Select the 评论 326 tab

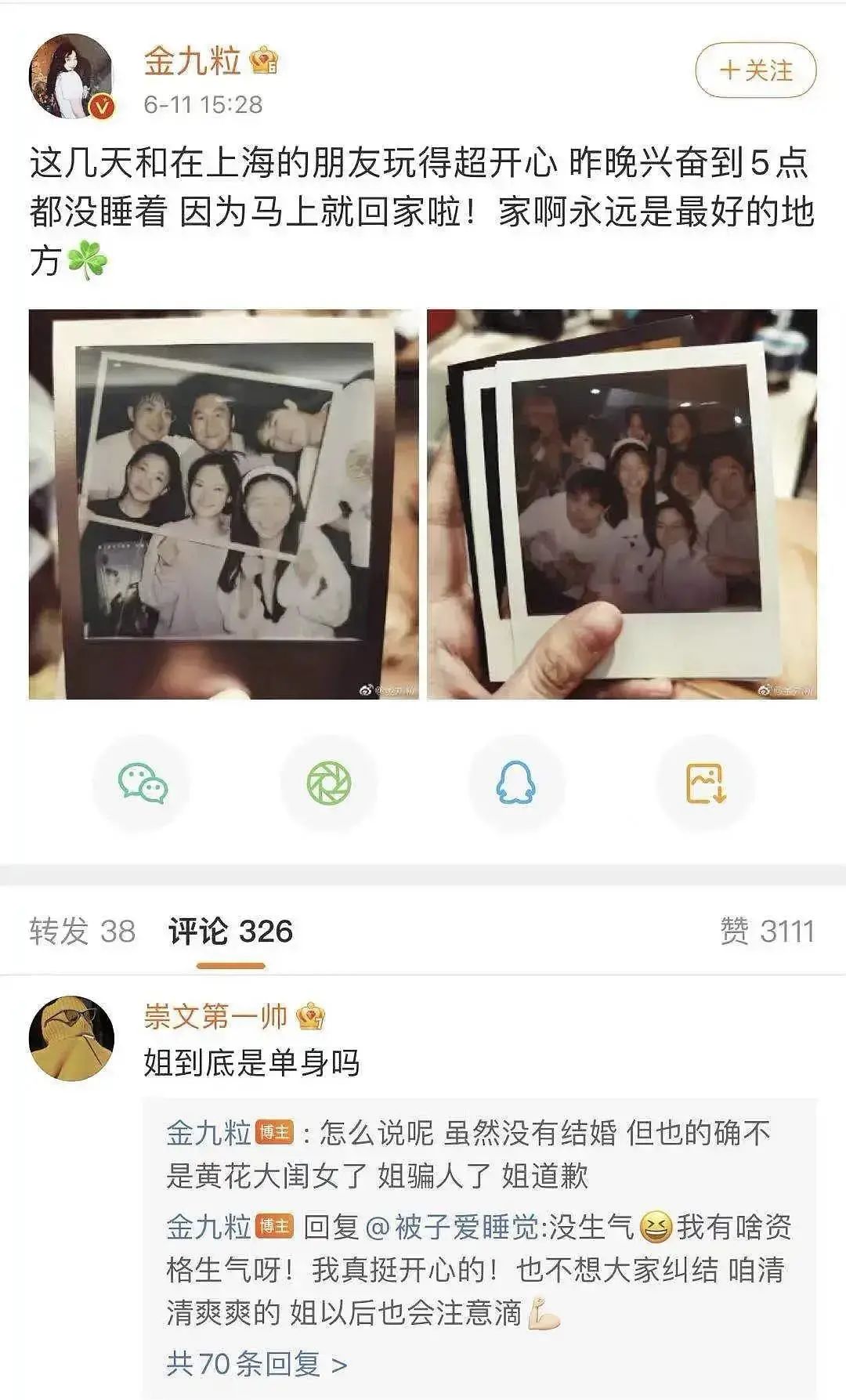coord(230,932)
